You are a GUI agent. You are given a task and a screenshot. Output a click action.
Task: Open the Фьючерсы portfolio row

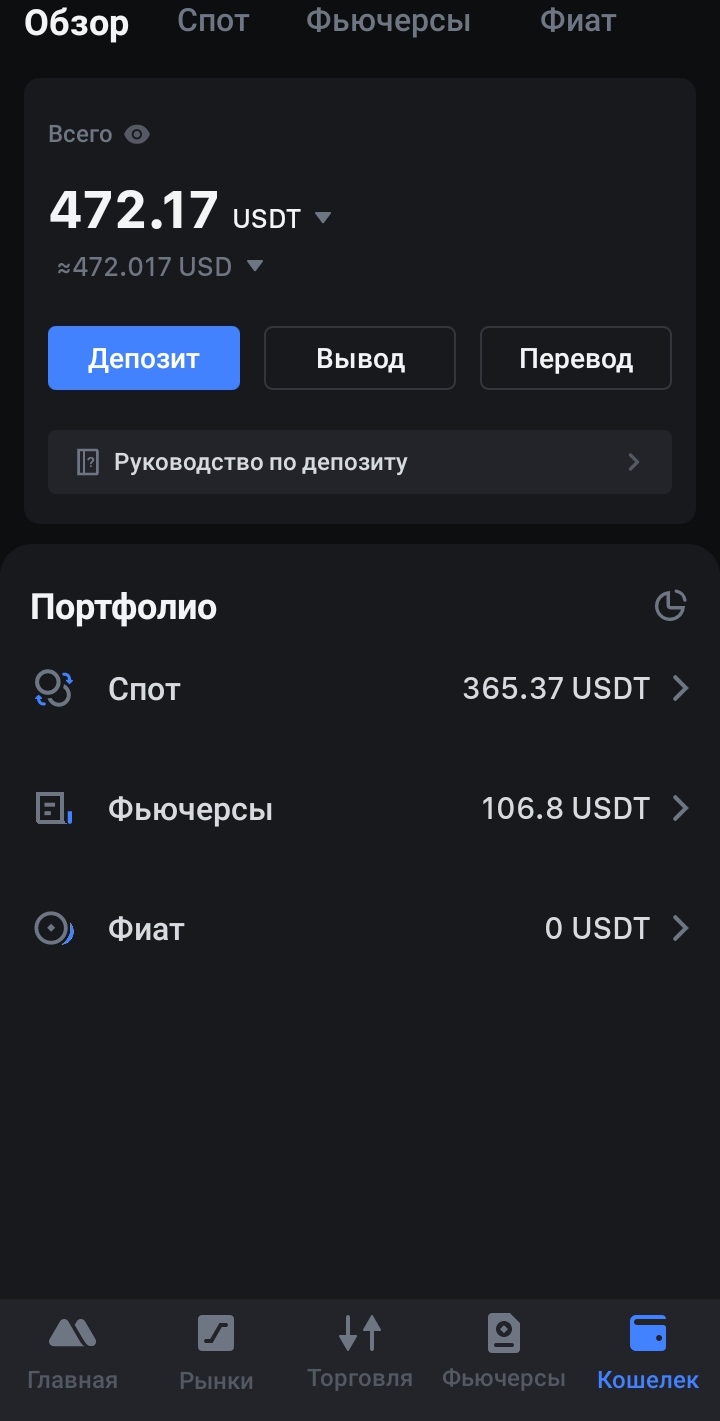point(360,808)
